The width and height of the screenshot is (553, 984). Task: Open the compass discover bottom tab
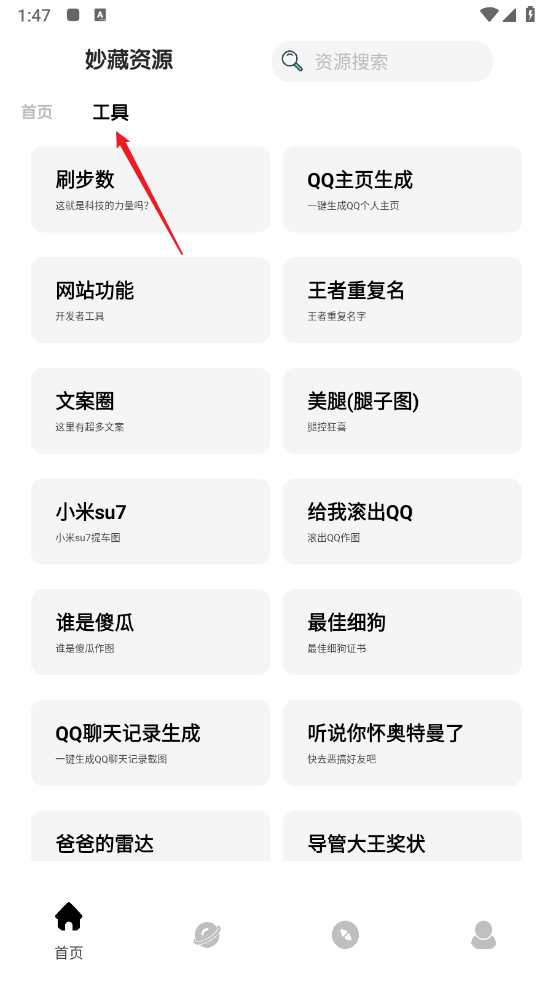coord(345,934)
